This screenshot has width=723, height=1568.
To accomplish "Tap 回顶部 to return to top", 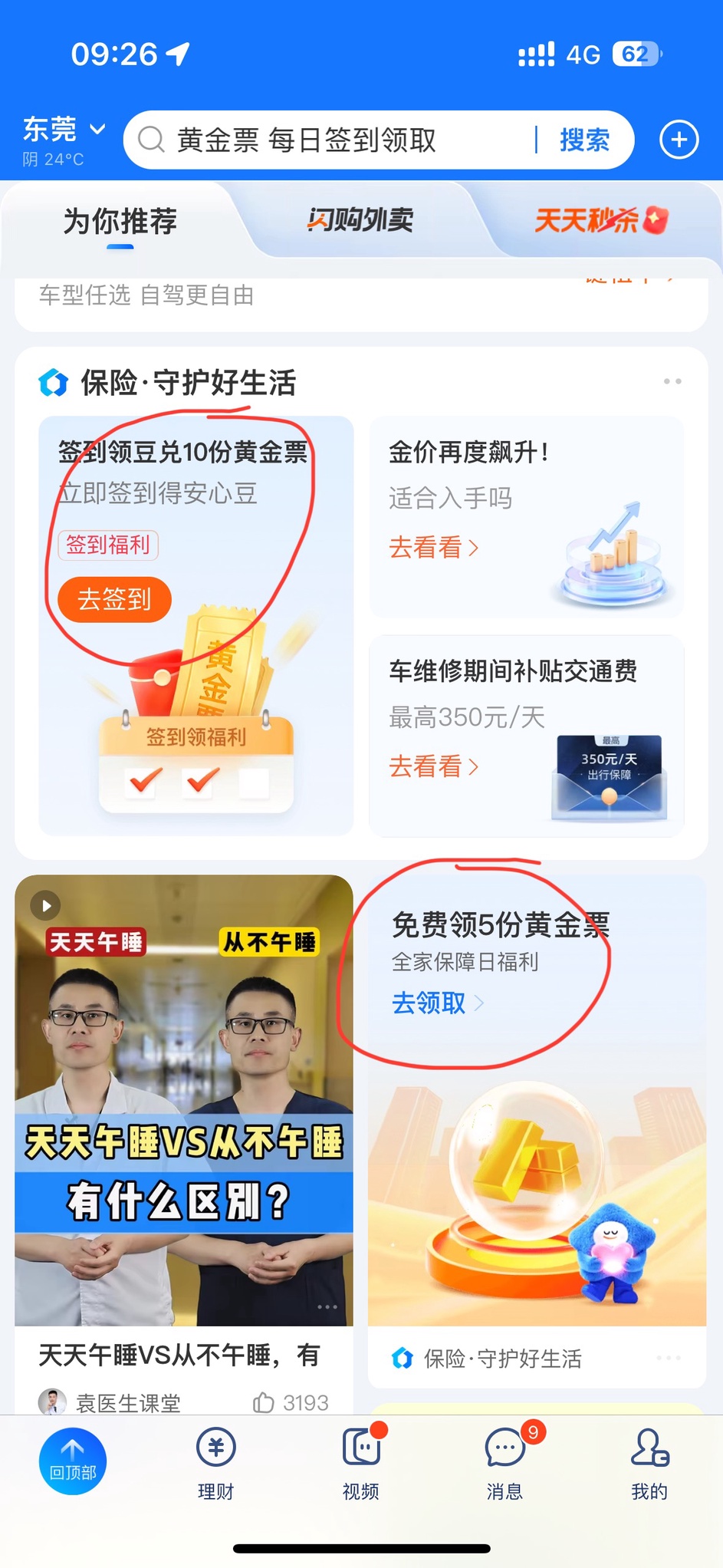I will tap(73, 1461).
